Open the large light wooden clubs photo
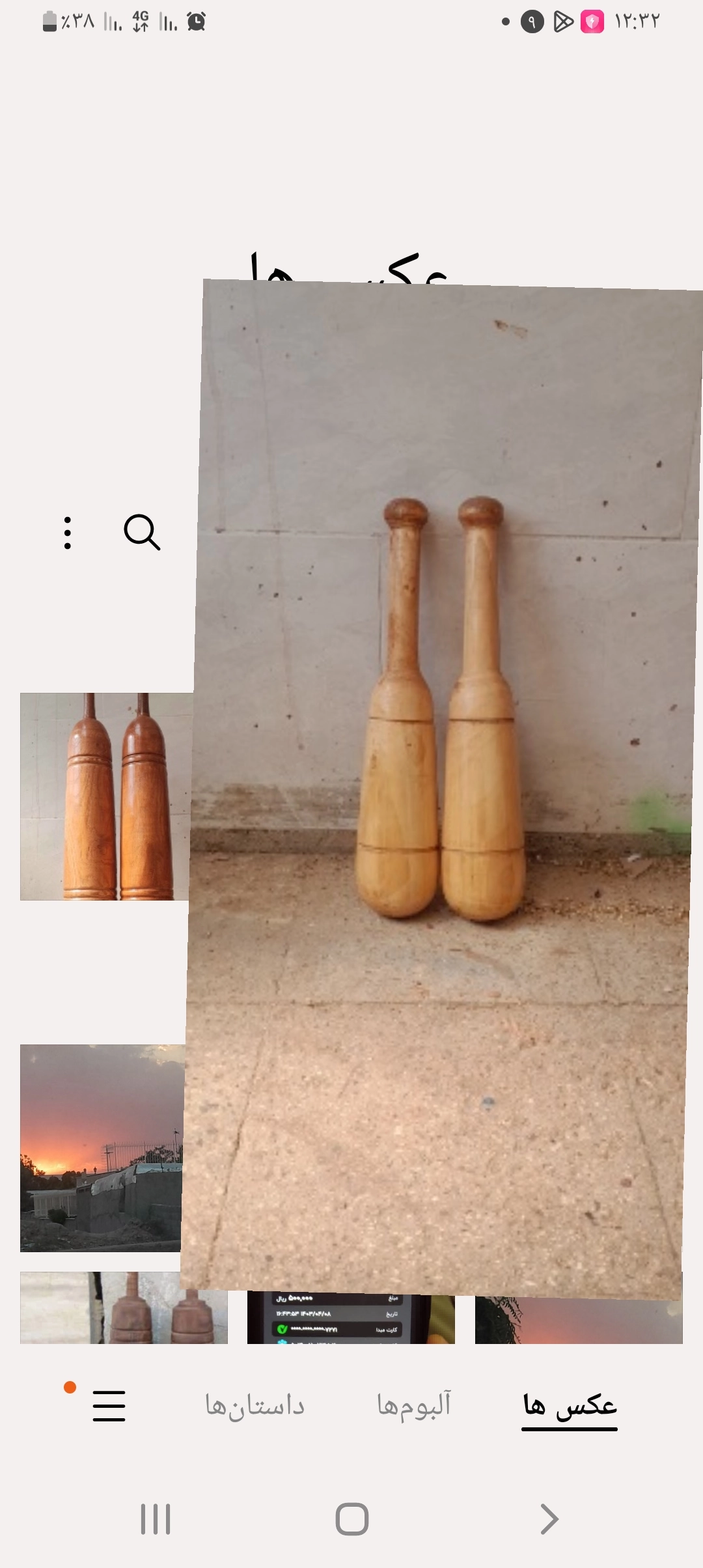Image resolution: width=703 pixels, height=1568 pixels. pos(443,781)
